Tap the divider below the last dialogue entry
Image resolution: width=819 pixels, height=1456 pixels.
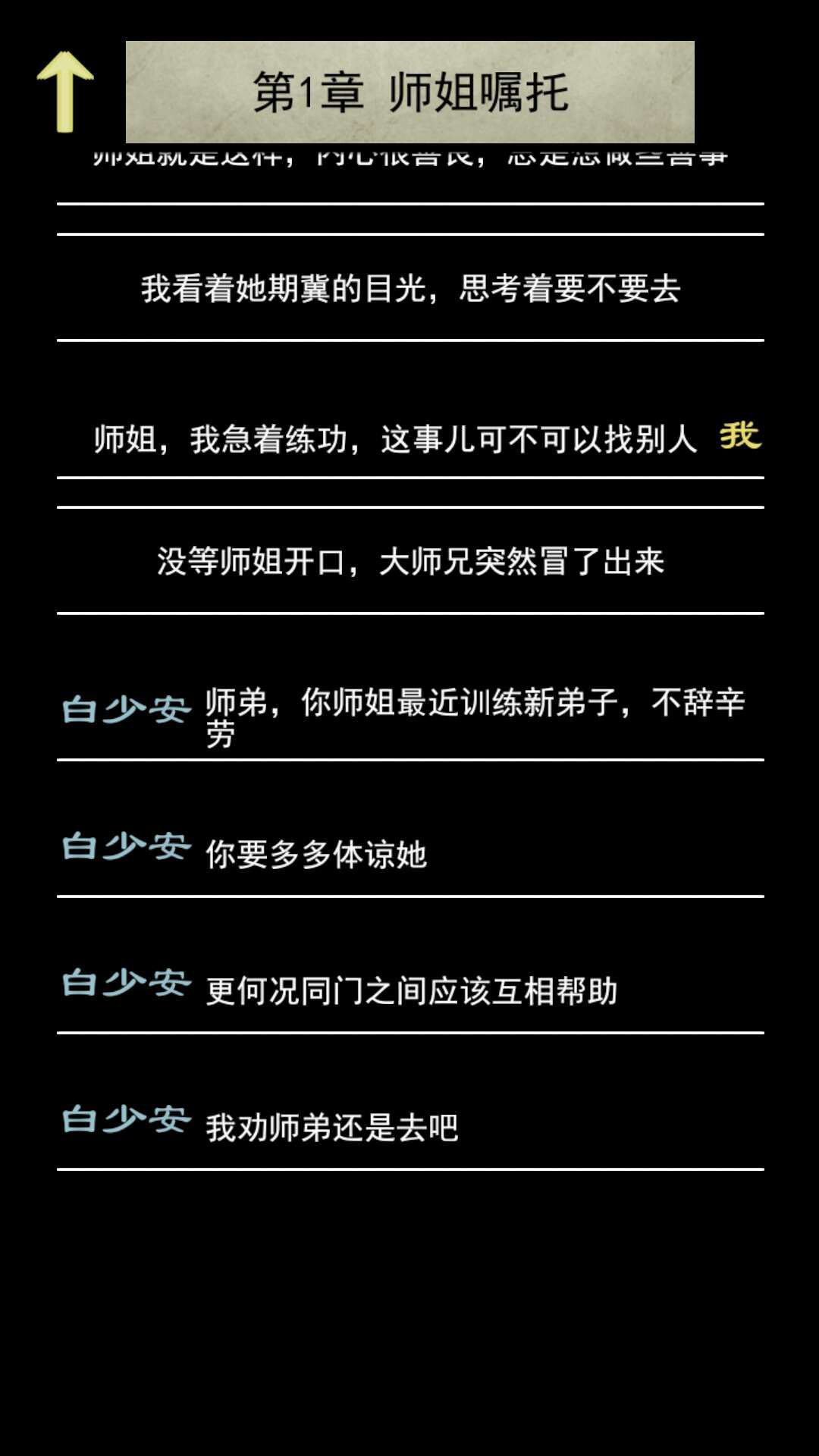pos(409,1172)
